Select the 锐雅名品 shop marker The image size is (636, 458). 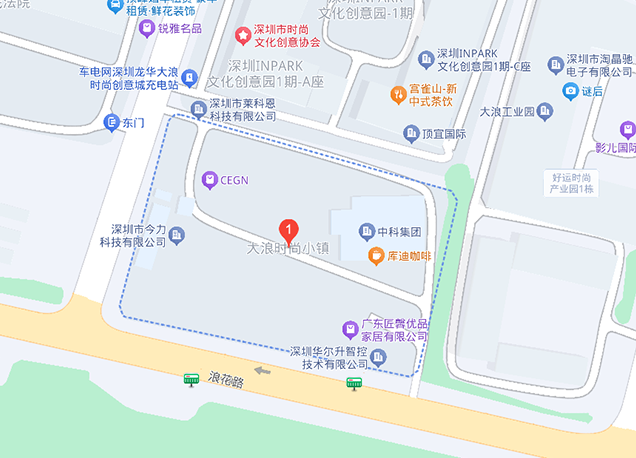148,28
